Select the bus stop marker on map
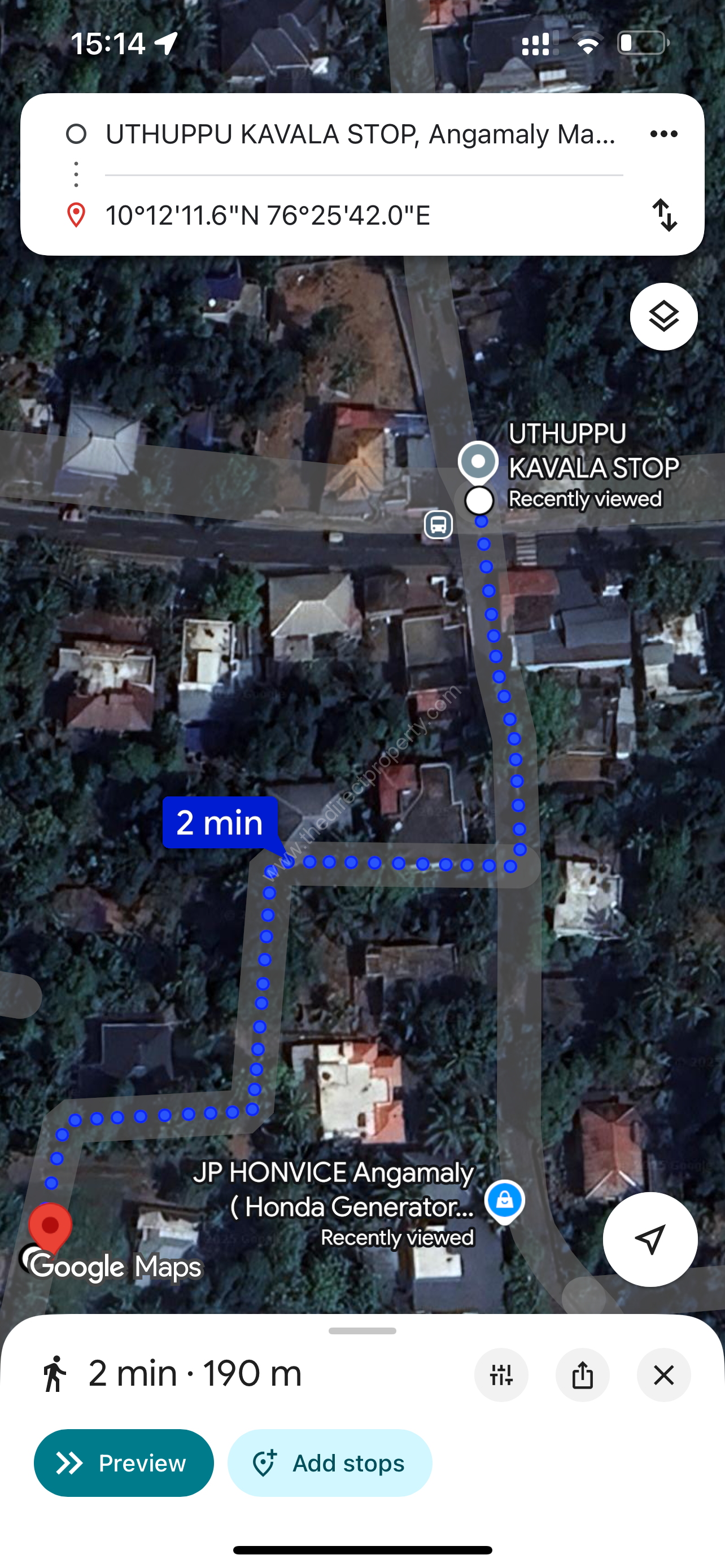Image resolution: width=725 pixels, height=1568 pixels. (438, 525)
